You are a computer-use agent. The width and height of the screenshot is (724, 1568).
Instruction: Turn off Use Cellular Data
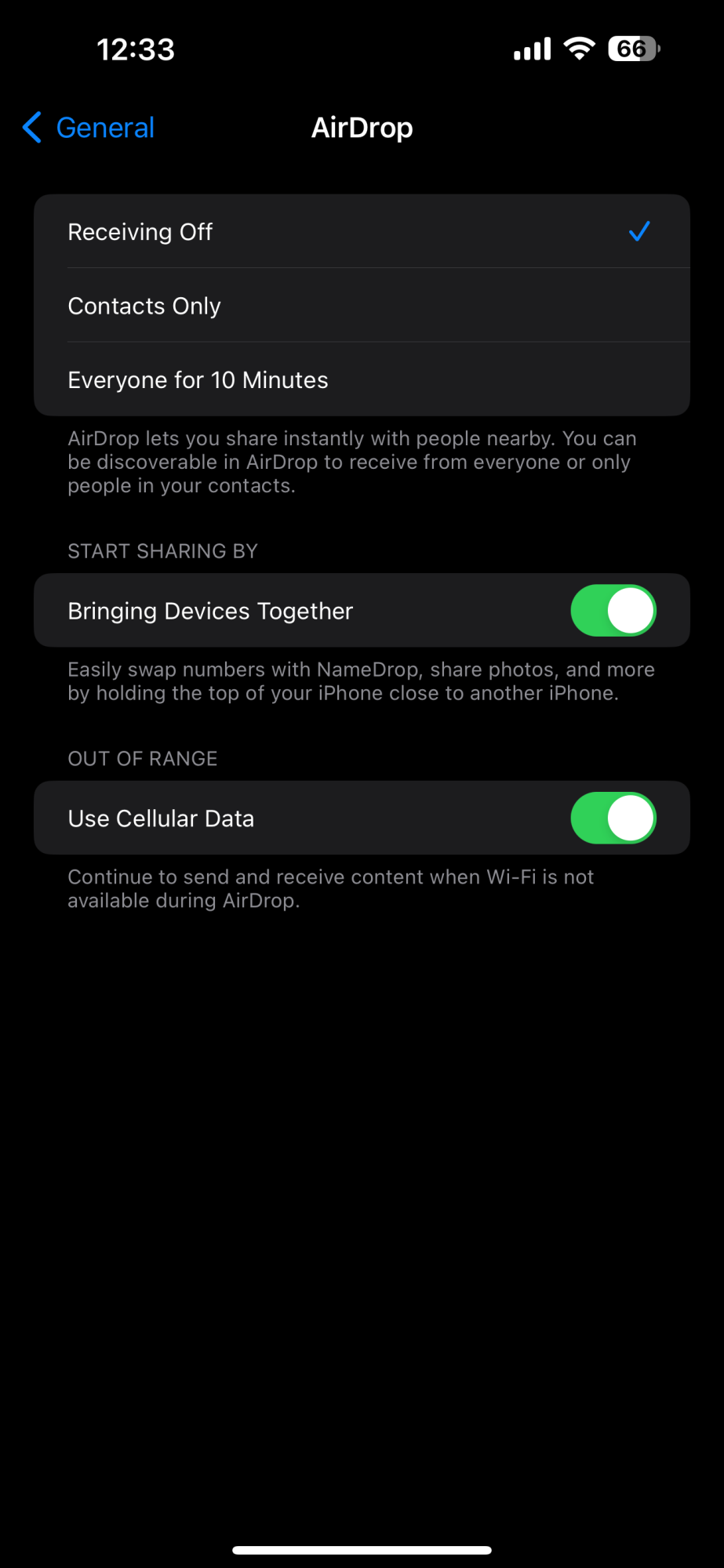(613, 818)
